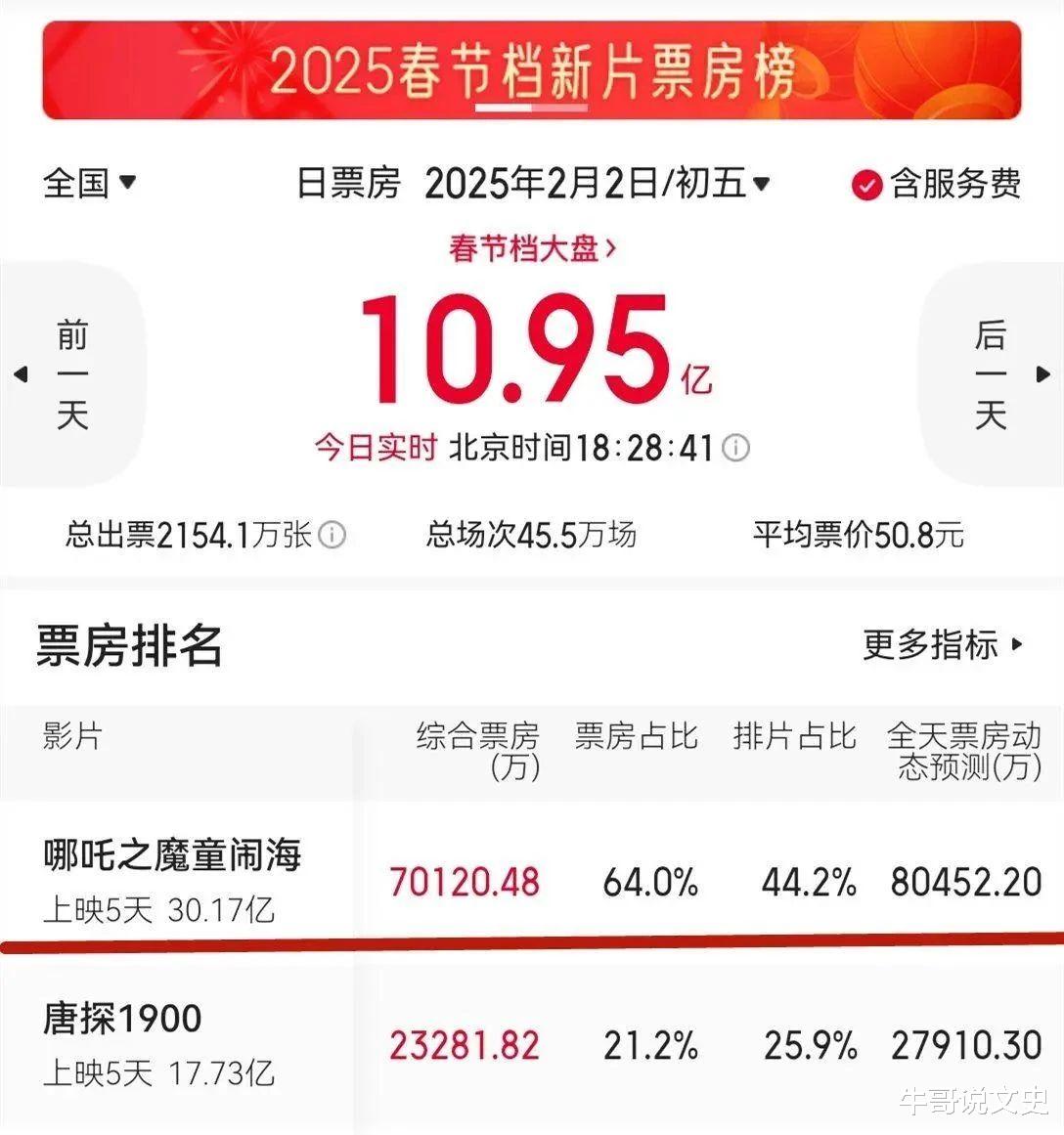Click the 后一天 button

(993, 375)
